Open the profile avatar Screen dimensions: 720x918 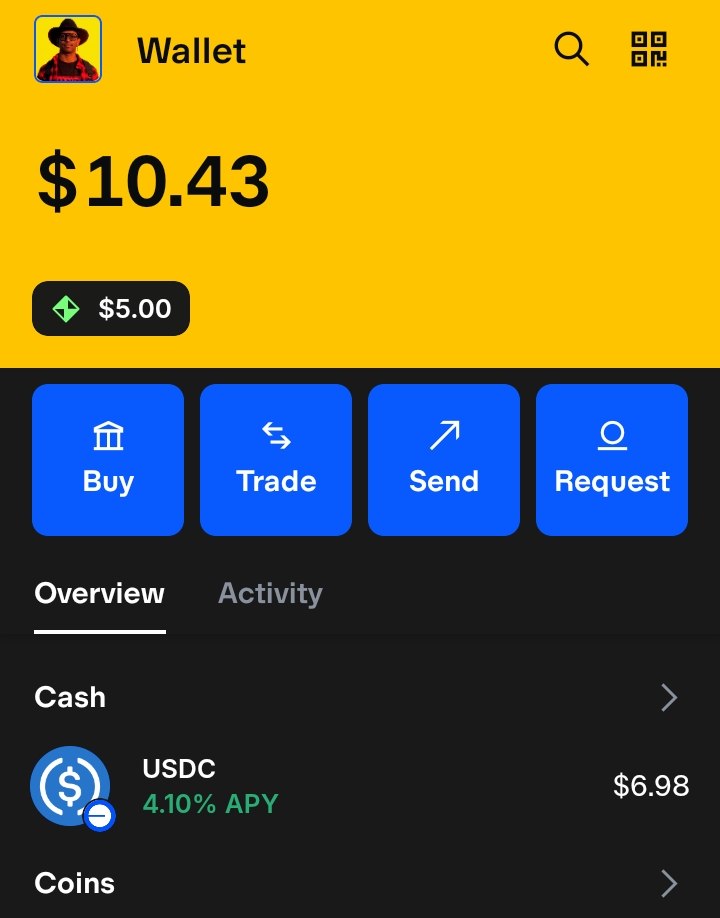click(x=68, y=49)
